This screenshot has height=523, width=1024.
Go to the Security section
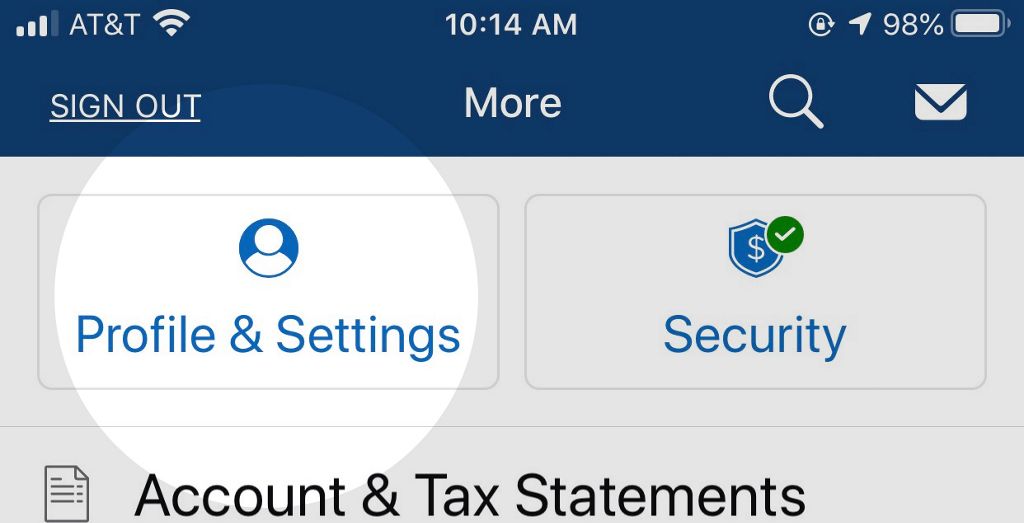[x=755, y=291]
